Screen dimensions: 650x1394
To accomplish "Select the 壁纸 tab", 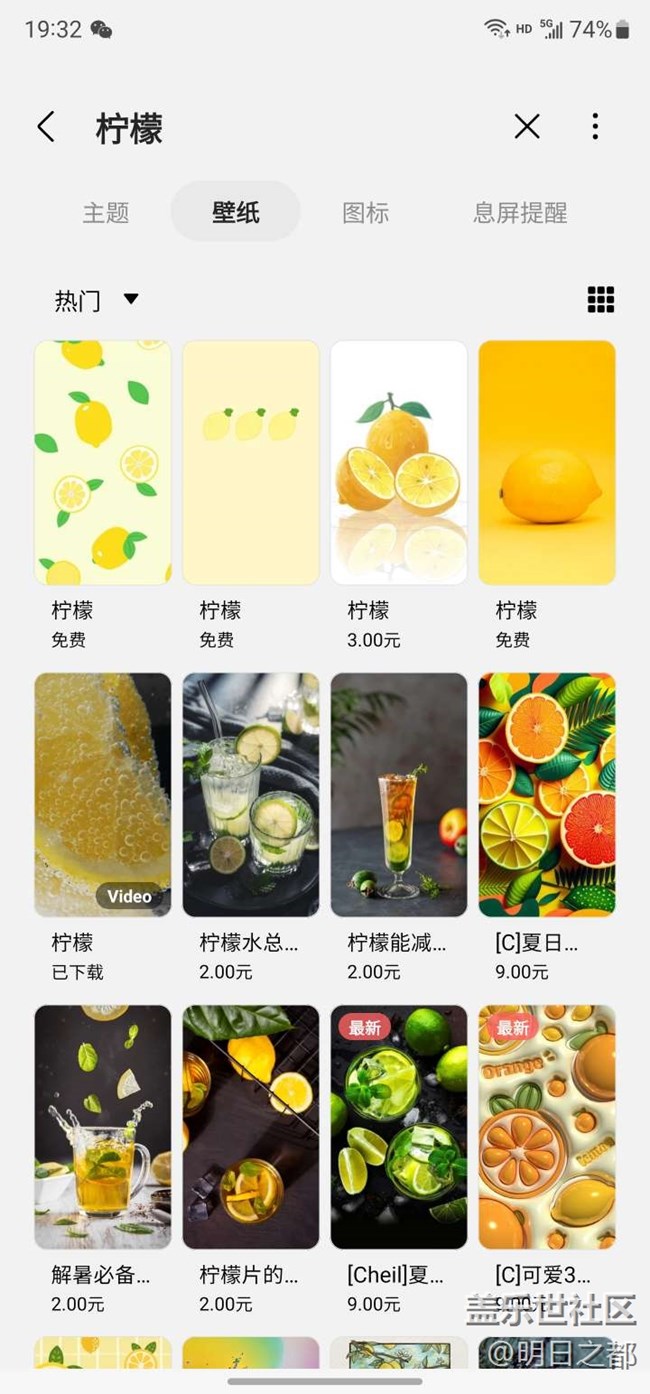I will click(236, 212).
